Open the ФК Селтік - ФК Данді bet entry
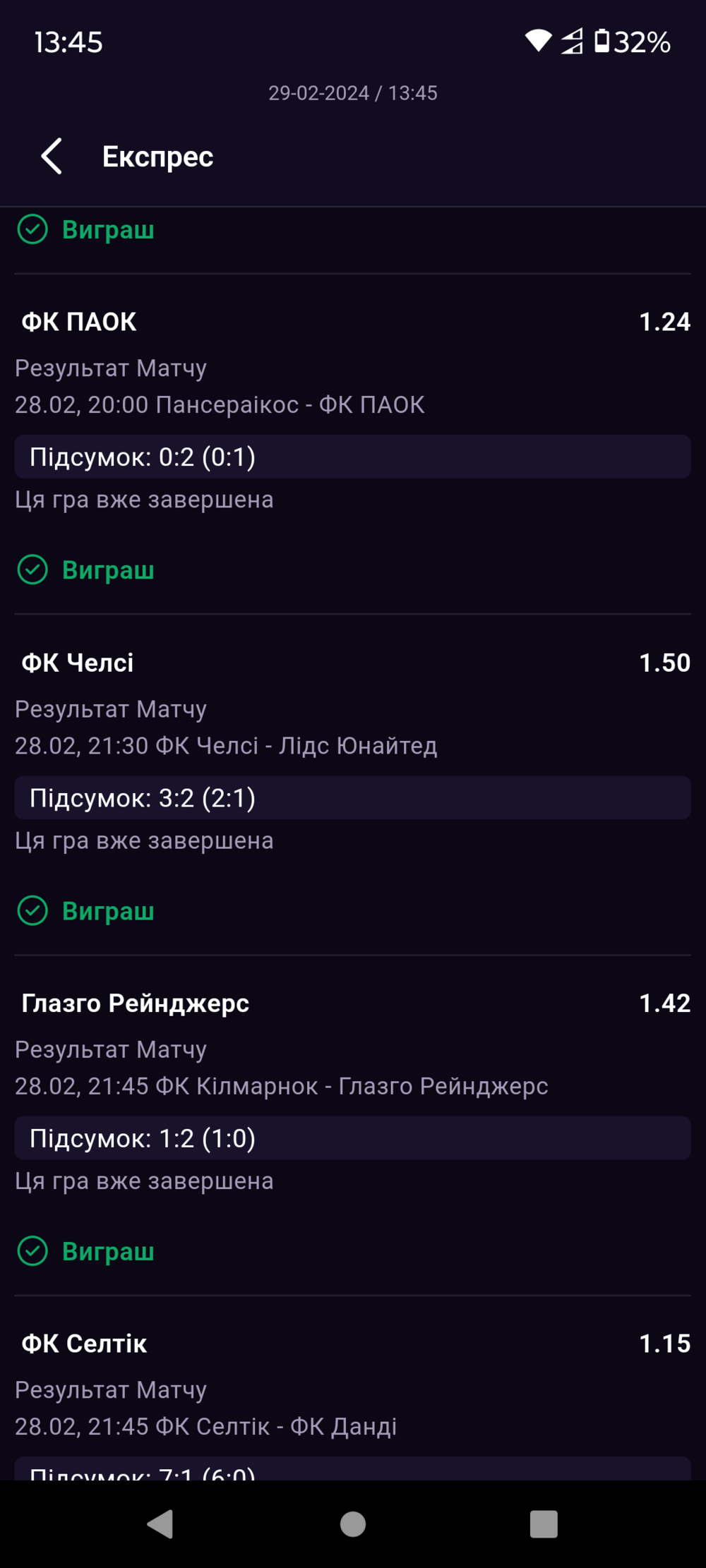 tap(352, 1388)
